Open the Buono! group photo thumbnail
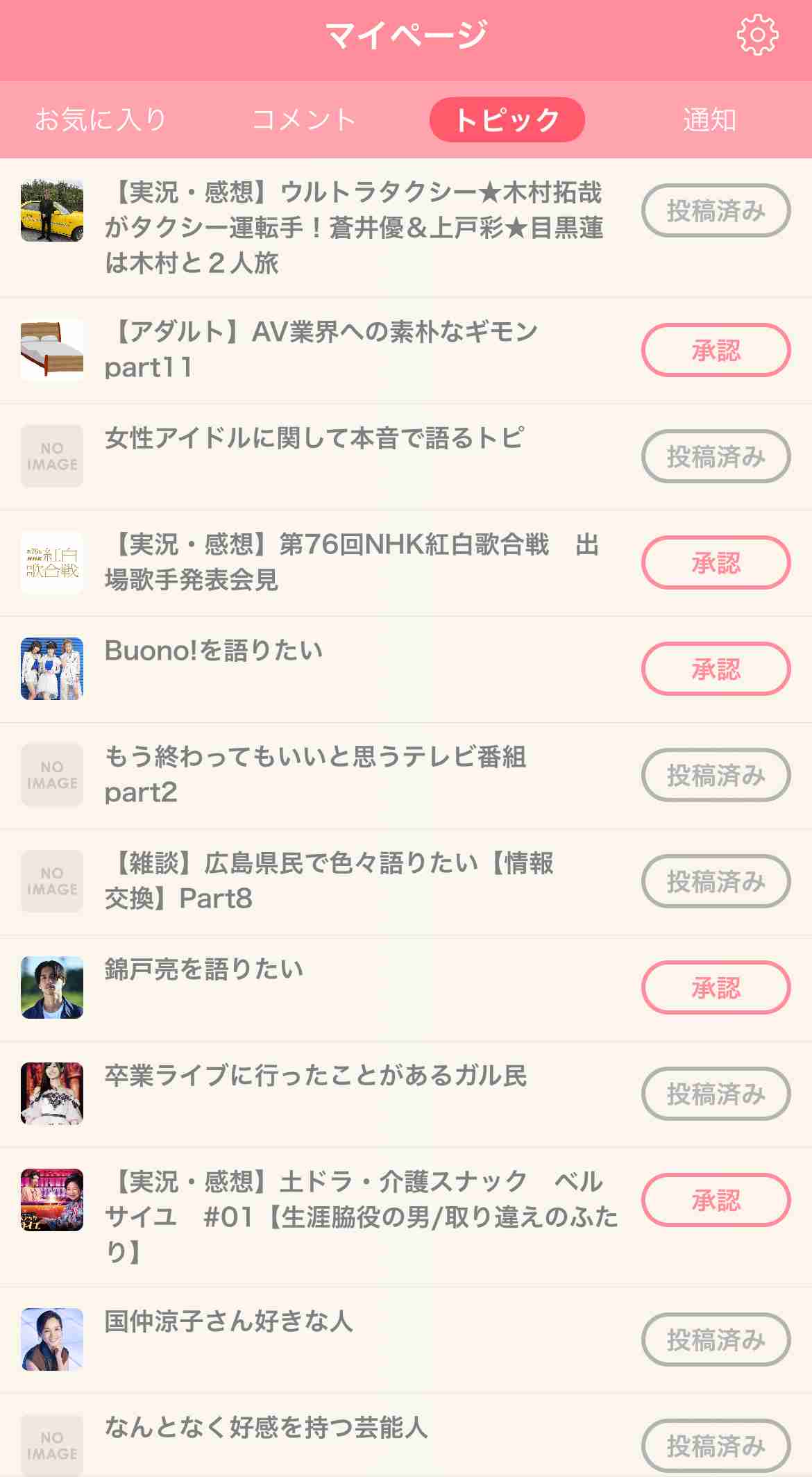Image resolution: width=812 pixels, height=1477 pixels. pos(51,669)
